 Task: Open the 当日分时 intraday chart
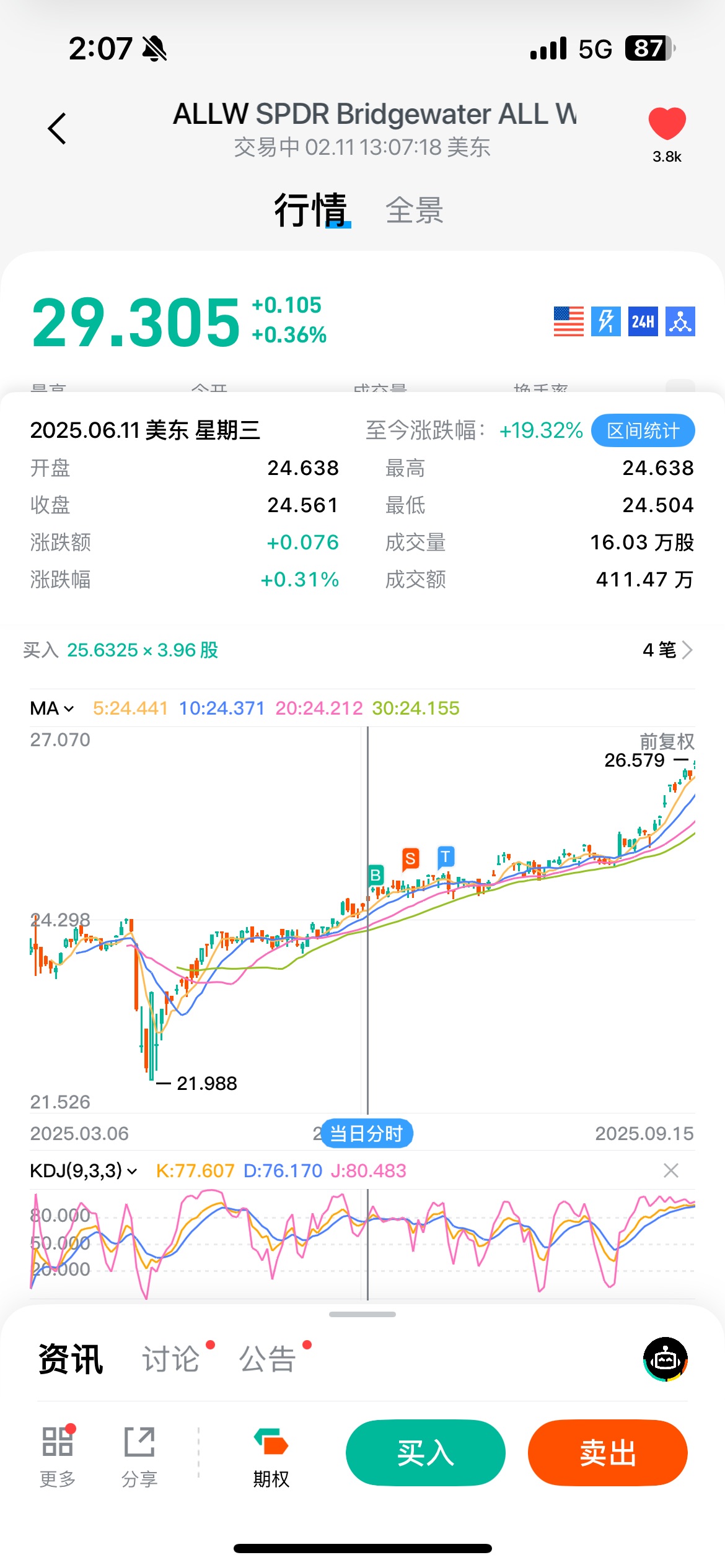tap(366, 1134)
